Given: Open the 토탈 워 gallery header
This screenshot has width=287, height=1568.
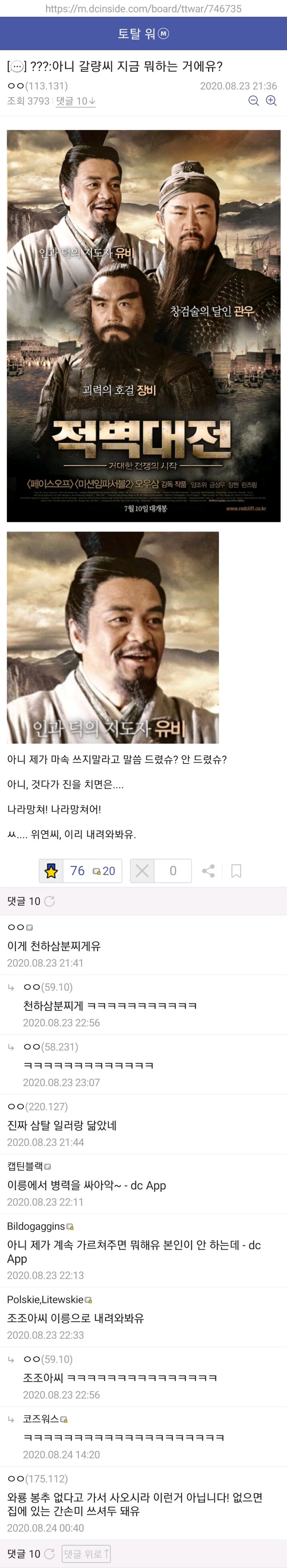Looking at the screenshot, I should (143, 34).
